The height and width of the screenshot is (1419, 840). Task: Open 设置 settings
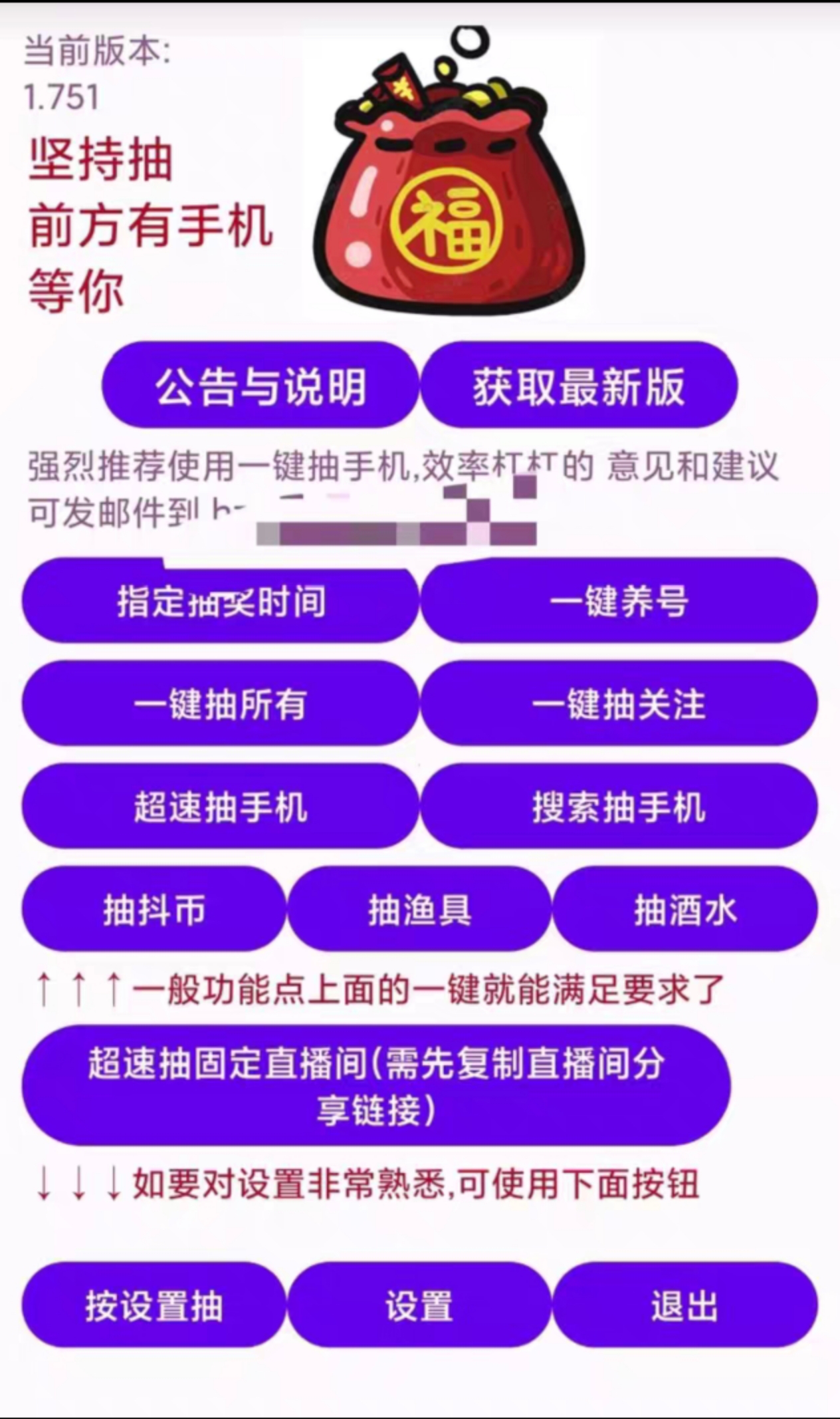[x=419, y=1305]
